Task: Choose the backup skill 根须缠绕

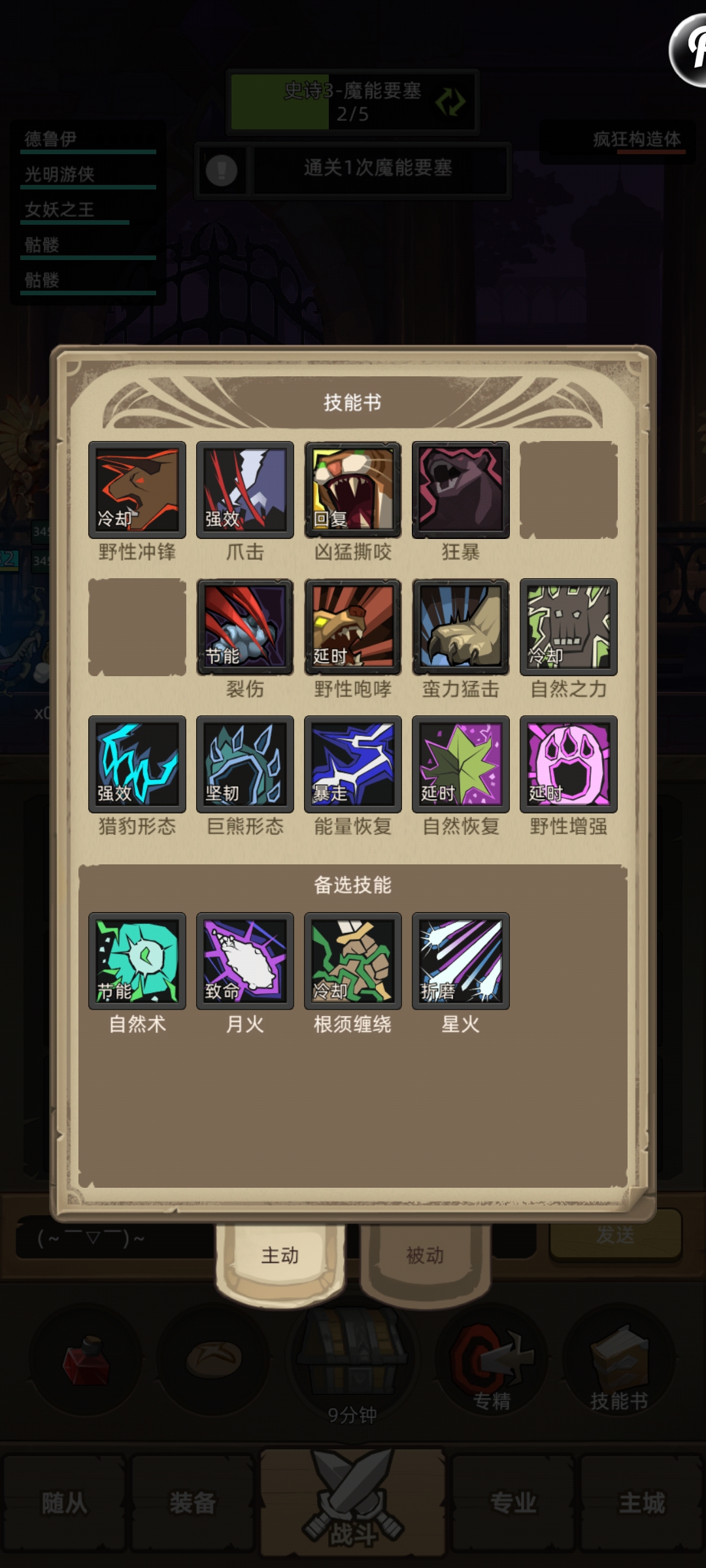Action: 353,961
